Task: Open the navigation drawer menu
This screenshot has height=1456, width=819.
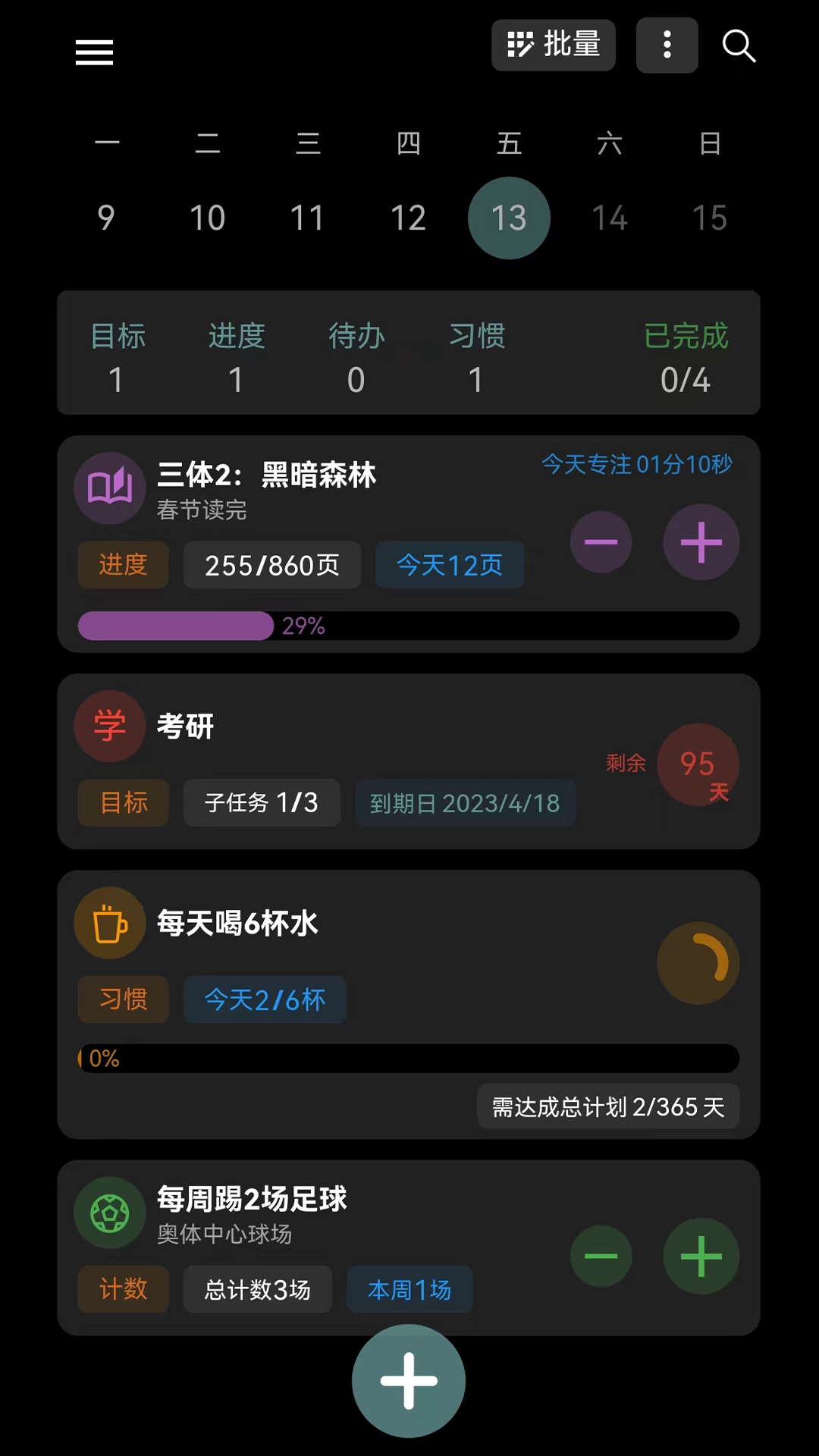Action: coord(94,52)
